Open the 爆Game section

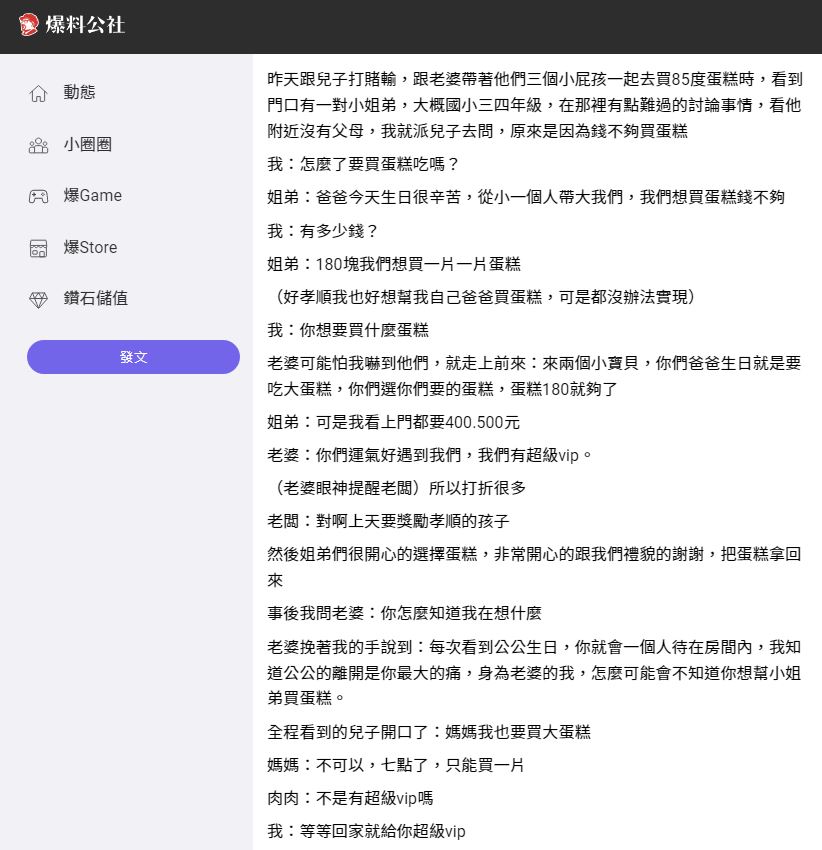click(92, 196)
